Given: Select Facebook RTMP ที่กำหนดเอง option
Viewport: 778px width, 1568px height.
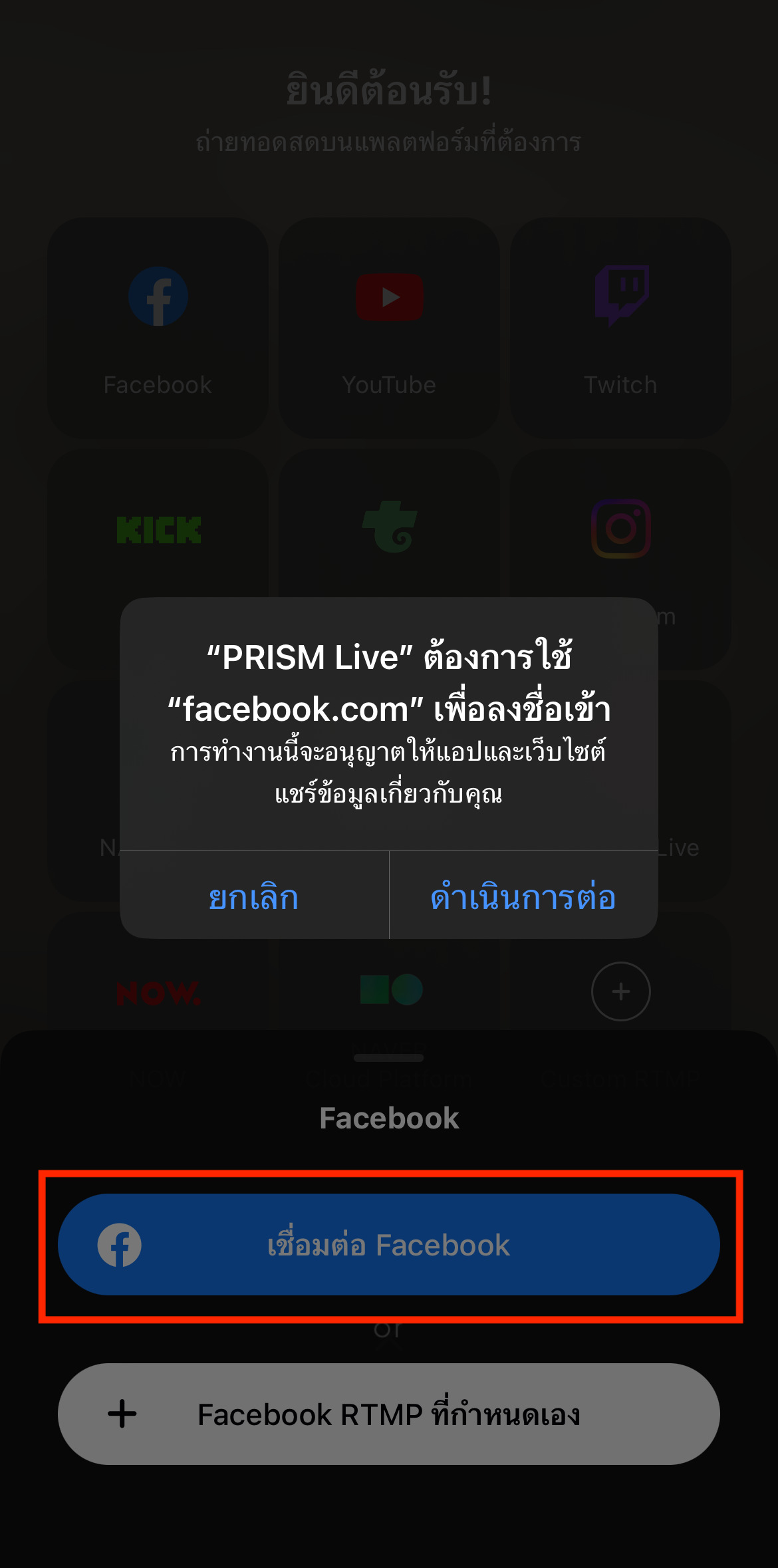Looking at the screenshot, I should 389,1414.
